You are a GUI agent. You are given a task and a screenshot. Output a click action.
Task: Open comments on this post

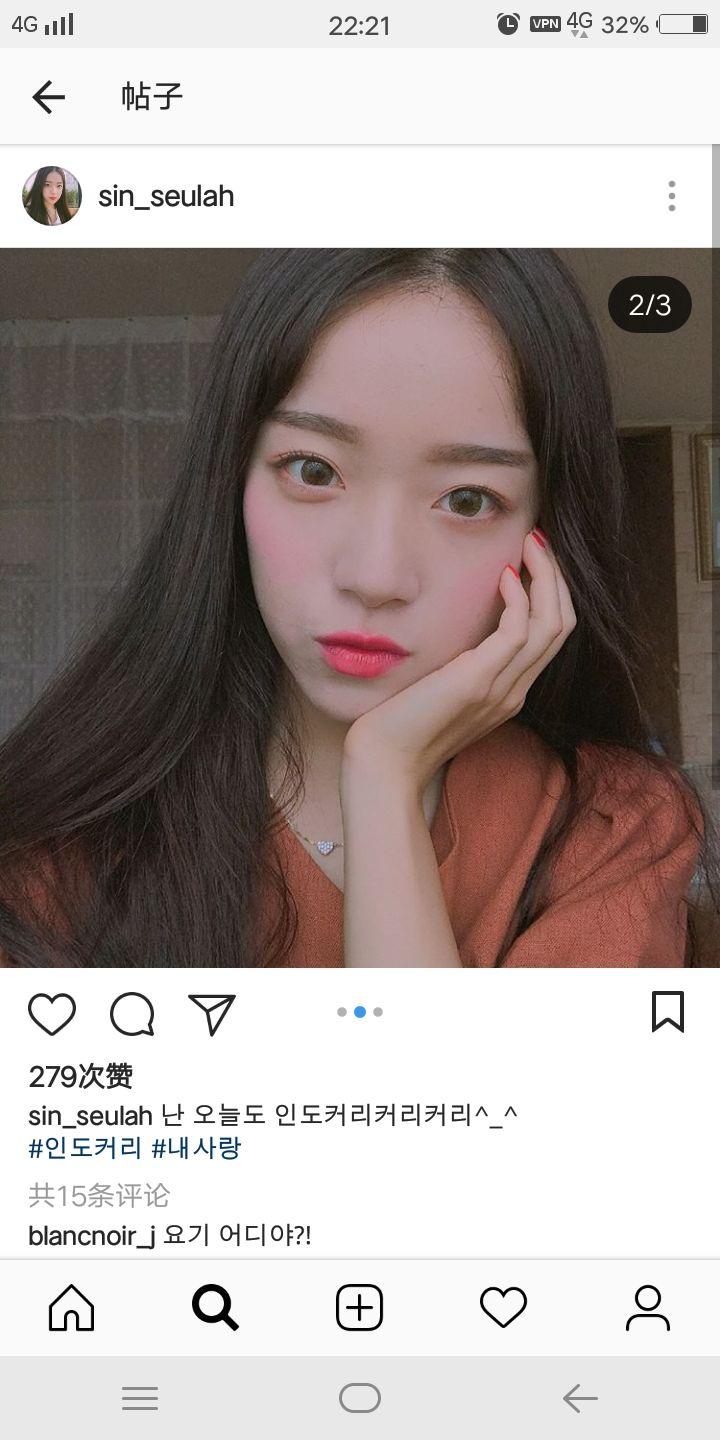(x=132, y=1013)
